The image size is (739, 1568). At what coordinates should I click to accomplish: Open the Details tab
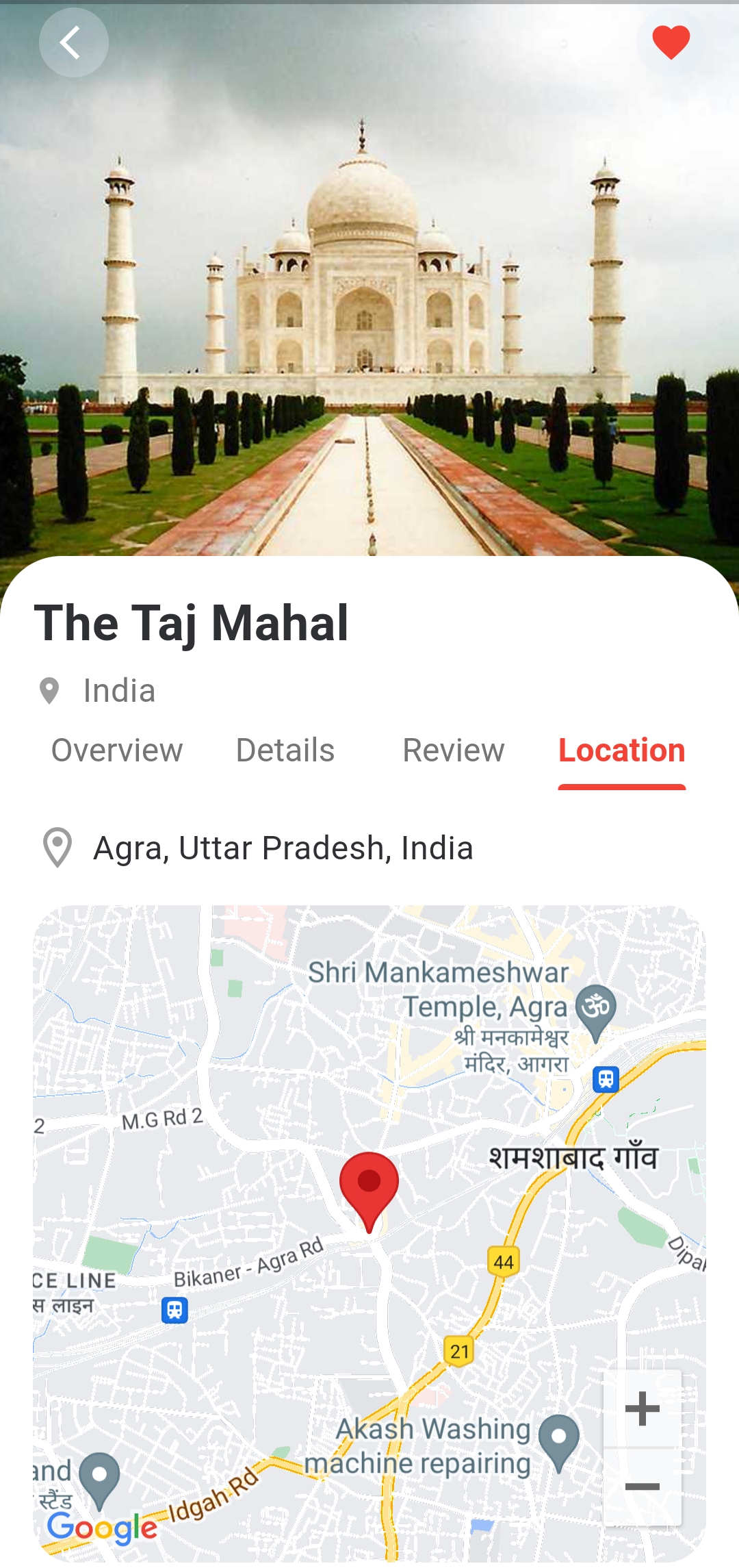pyautogui.click(x=285, y=750)
